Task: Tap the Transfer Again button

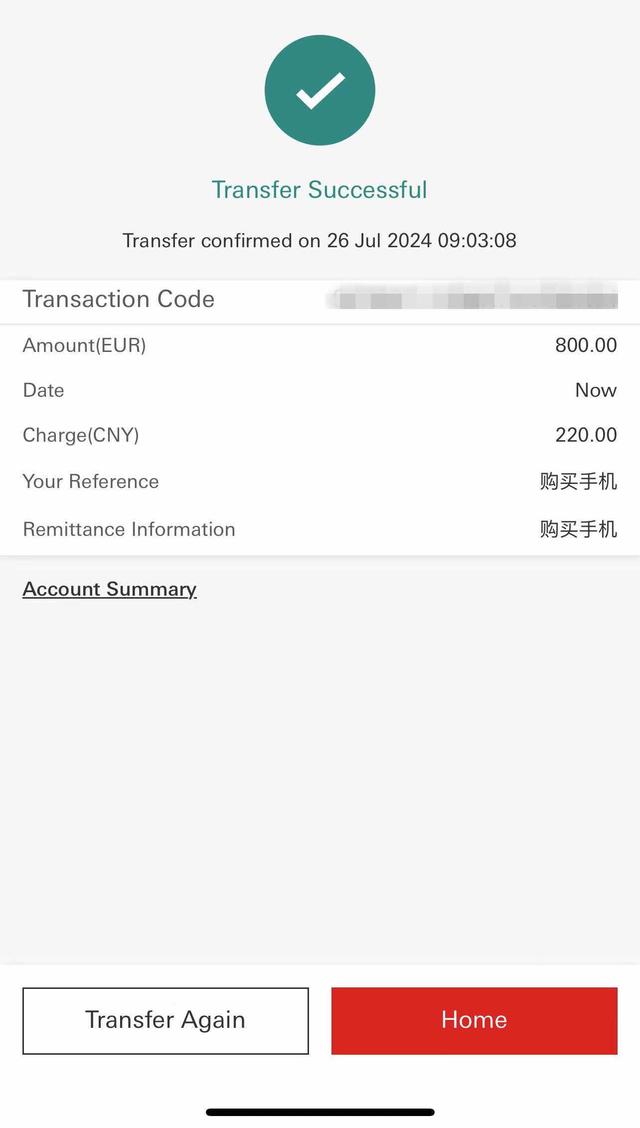Action: (x=165, y=1020)
